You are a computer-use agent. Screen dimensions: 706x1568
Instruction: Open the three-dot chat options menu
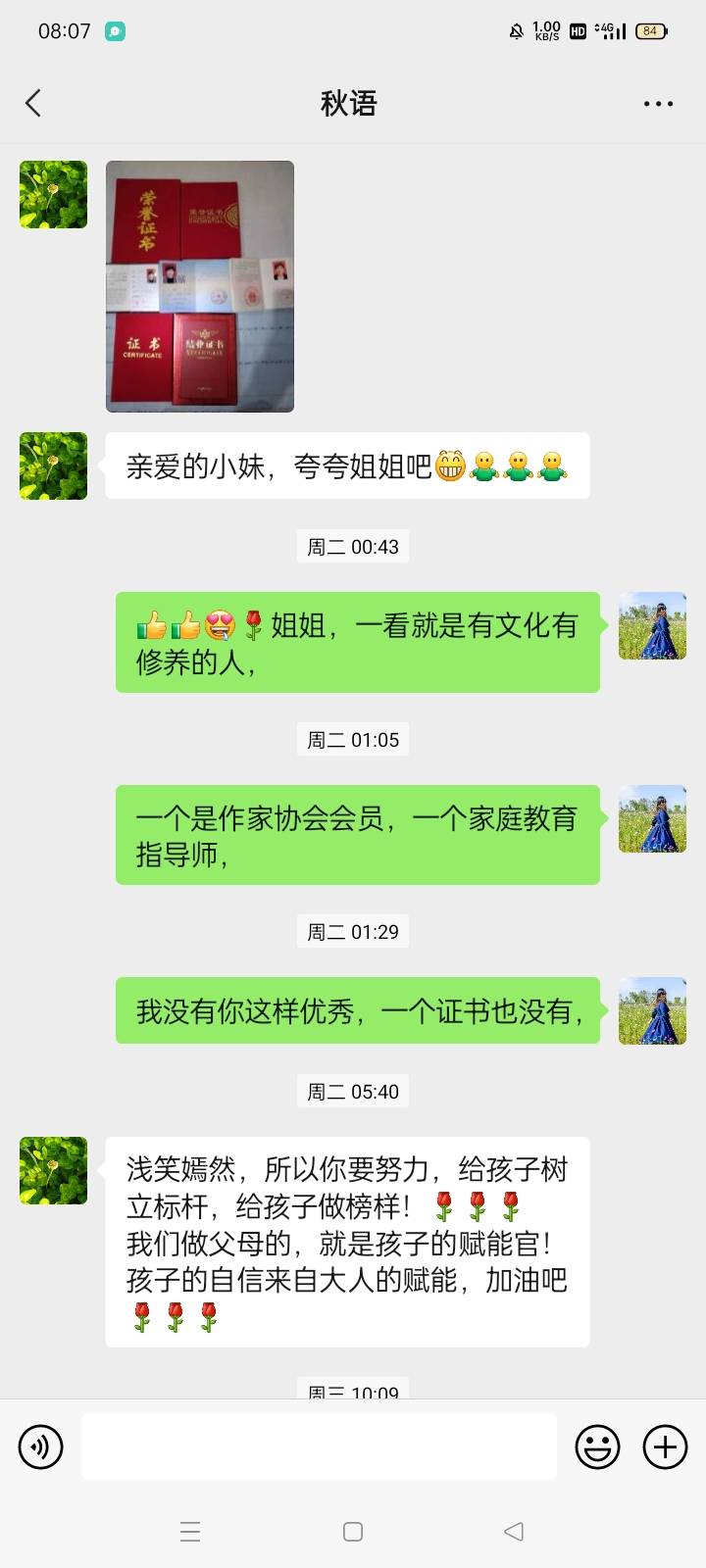click(658, 102)
